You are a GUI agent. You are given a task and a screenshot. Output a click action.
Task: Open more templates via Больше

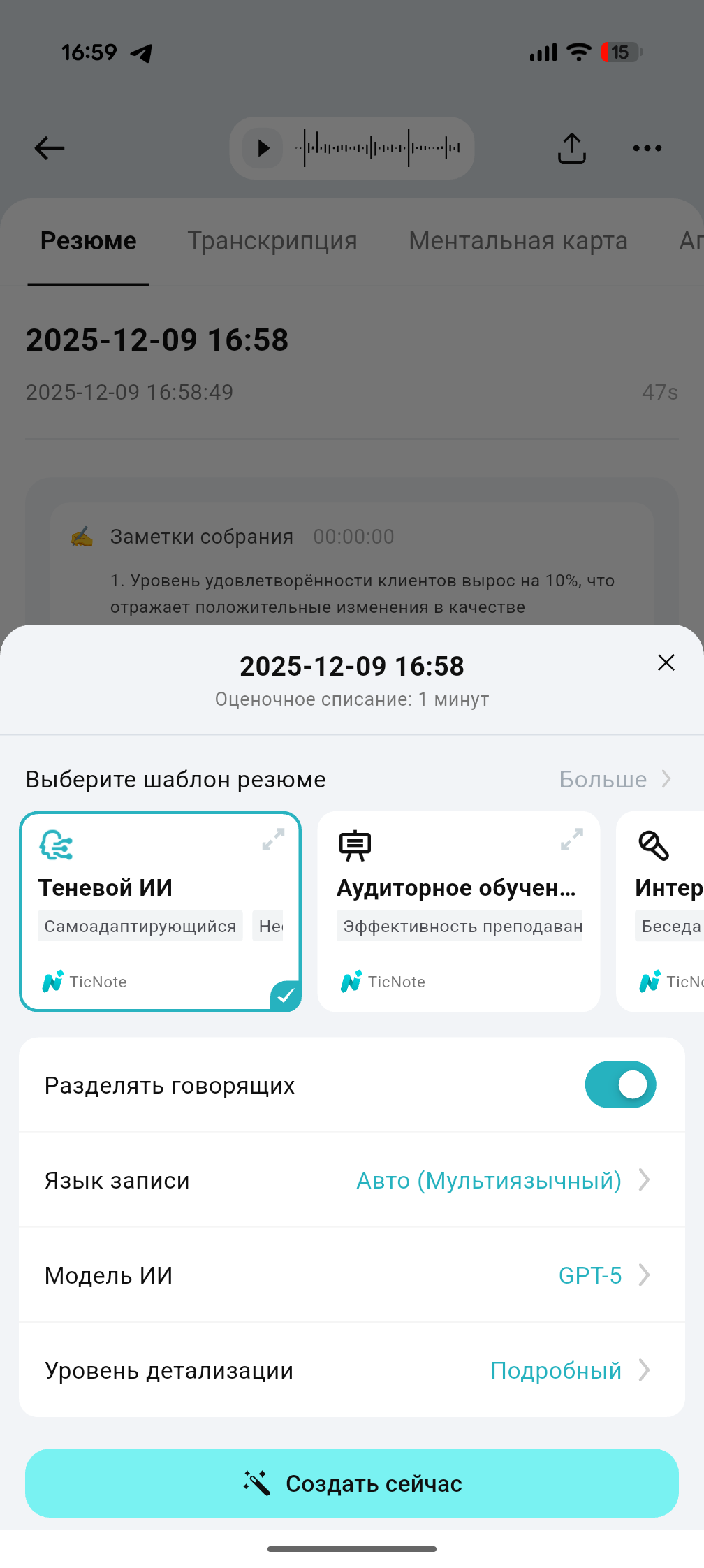pyautogui.click(x=615, y=779)
